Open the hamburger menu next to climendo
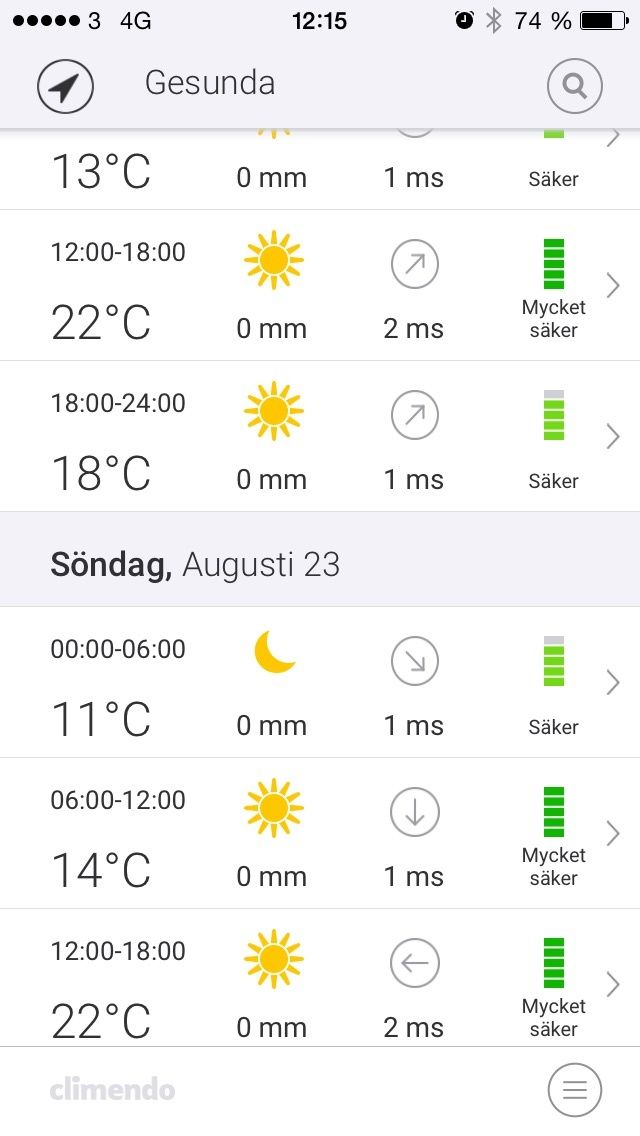The height and width of the screenshot is (1136, 640). [574, 1089]
